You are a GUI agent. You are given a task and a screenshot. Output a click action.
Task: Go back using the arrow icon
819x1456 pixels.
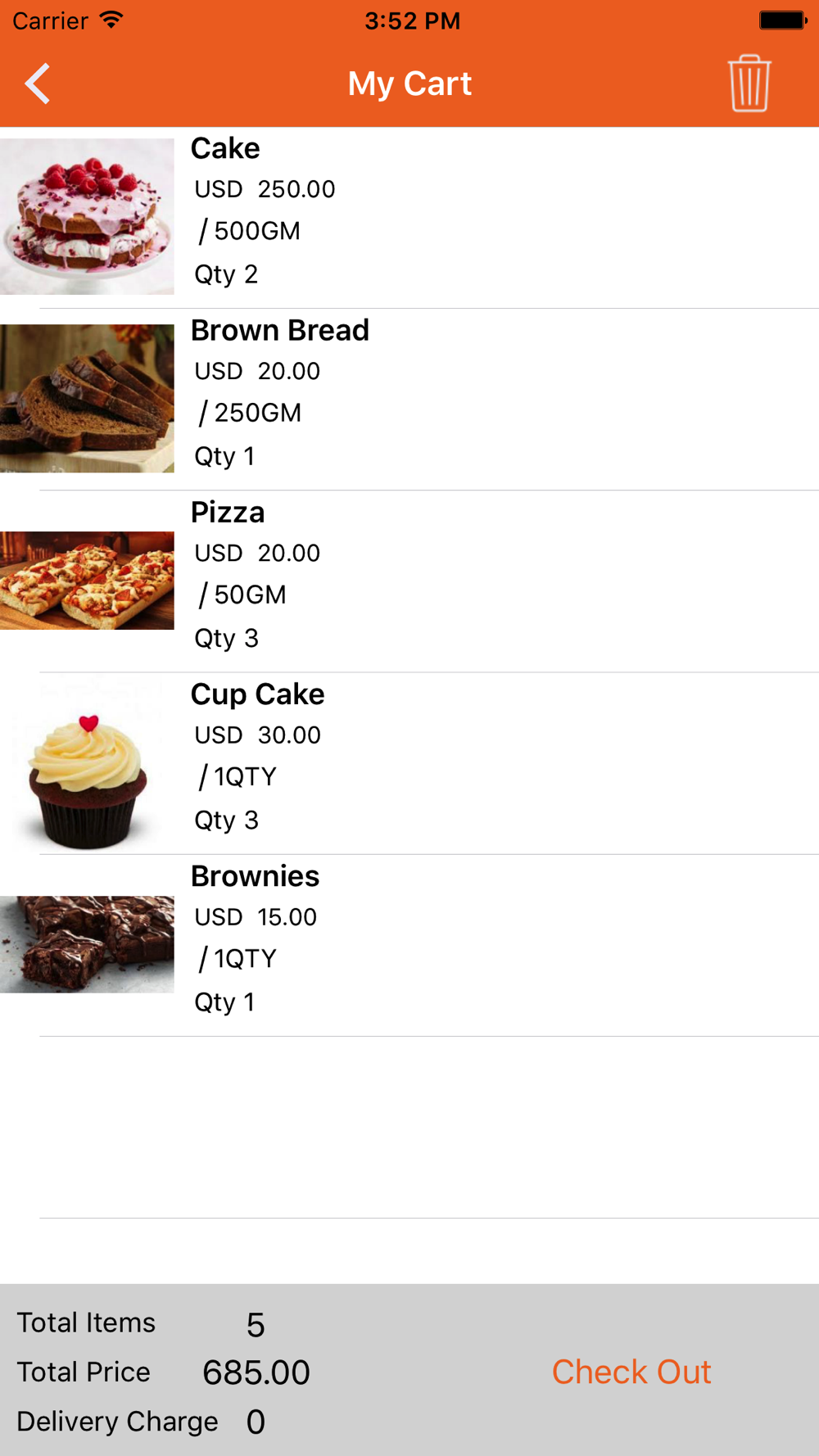(x=38, y=84)
